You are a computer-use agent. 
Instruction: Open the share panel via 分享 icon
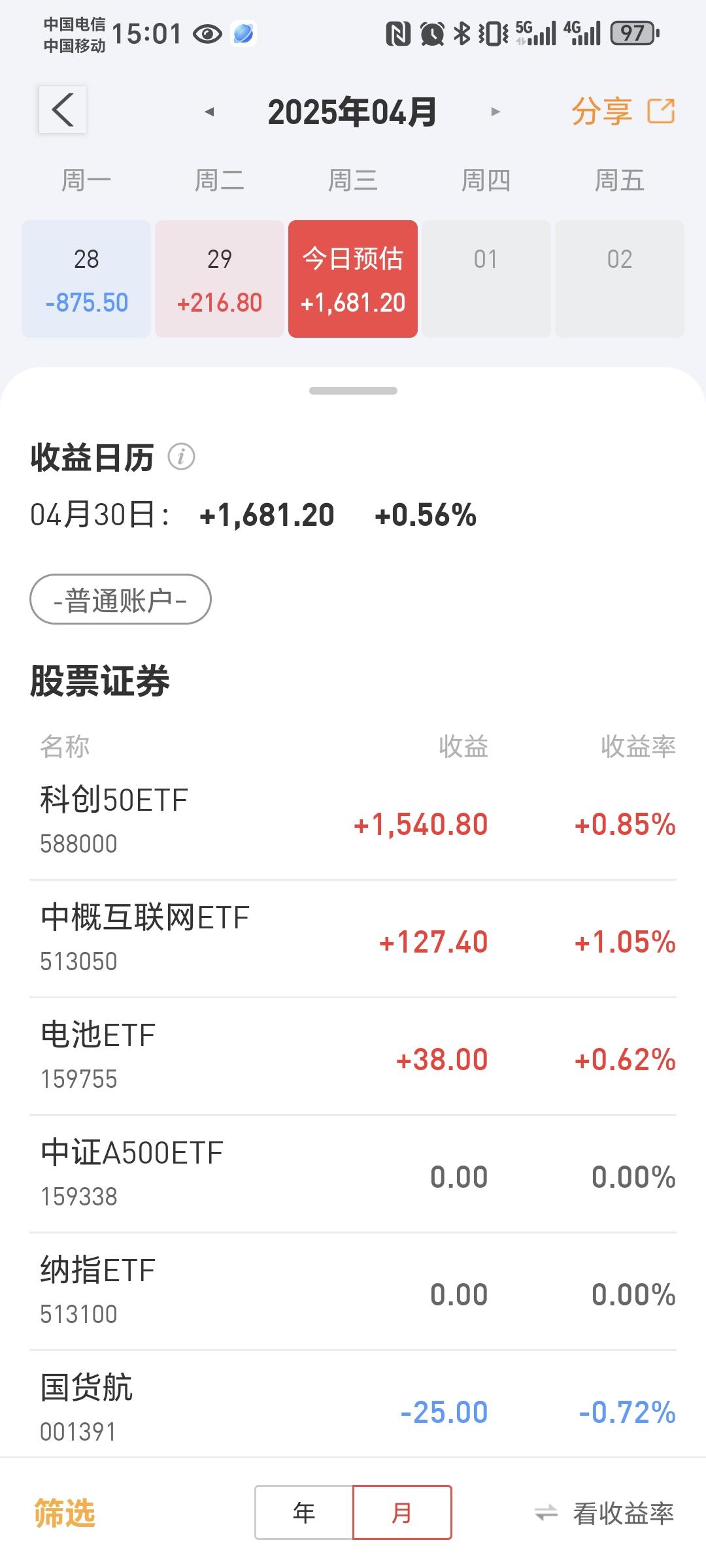pyautogui.click(x=601, y=110)
